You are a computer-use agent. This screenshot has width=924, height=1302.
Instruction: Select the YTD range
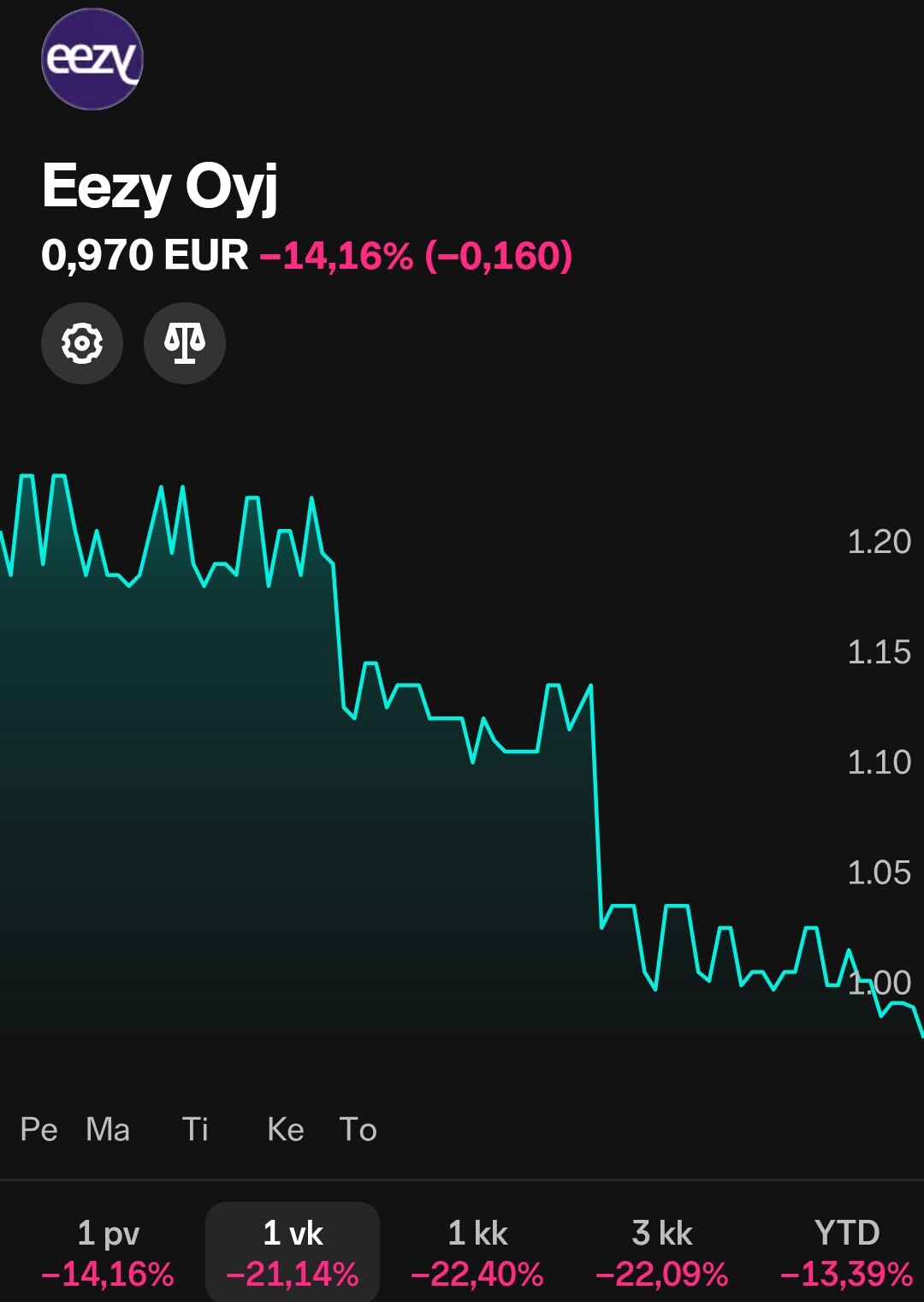[846, 1252]
